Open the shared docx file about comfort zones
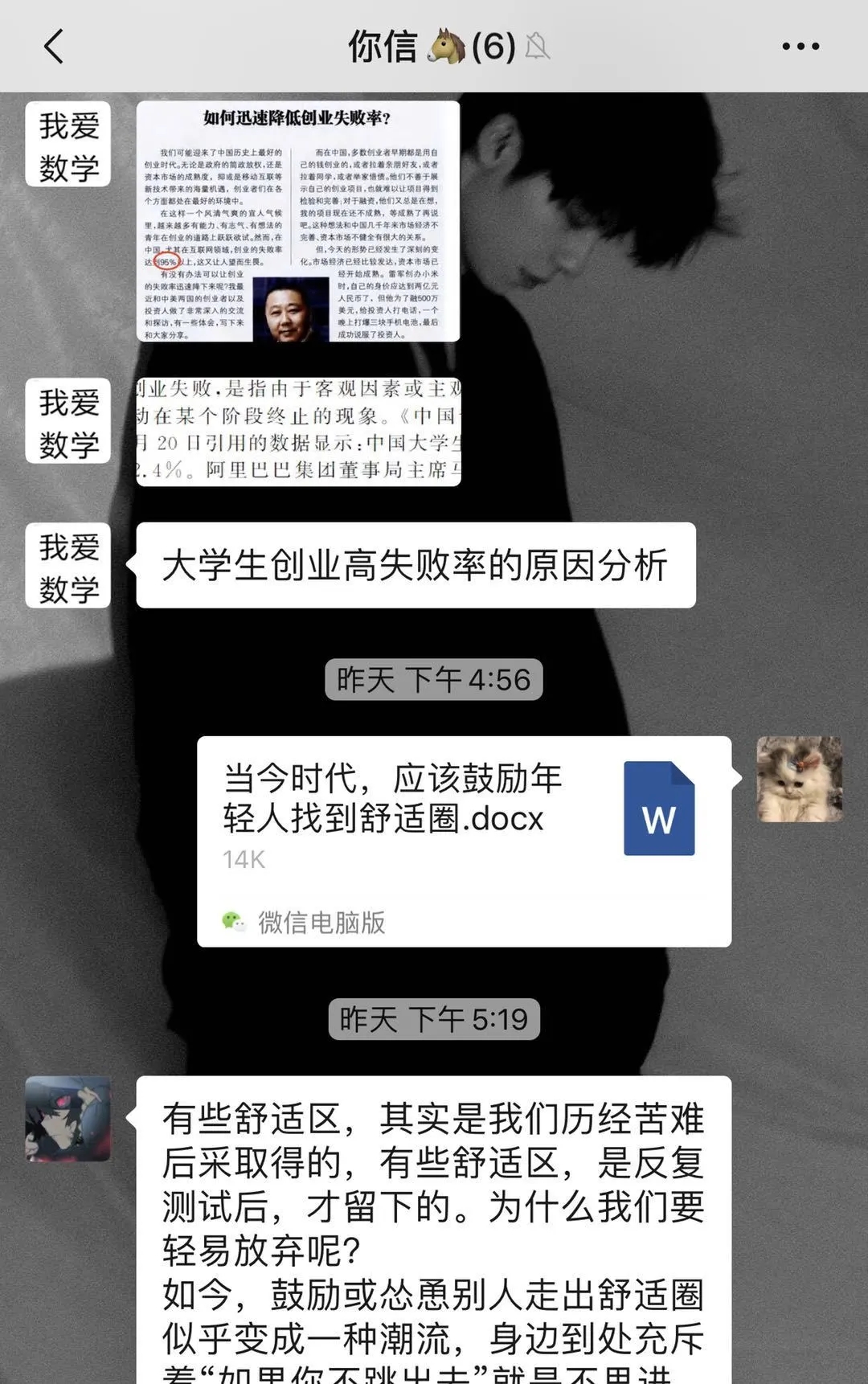This screenshot has height=1384, width=868. [x=464, y=840]
